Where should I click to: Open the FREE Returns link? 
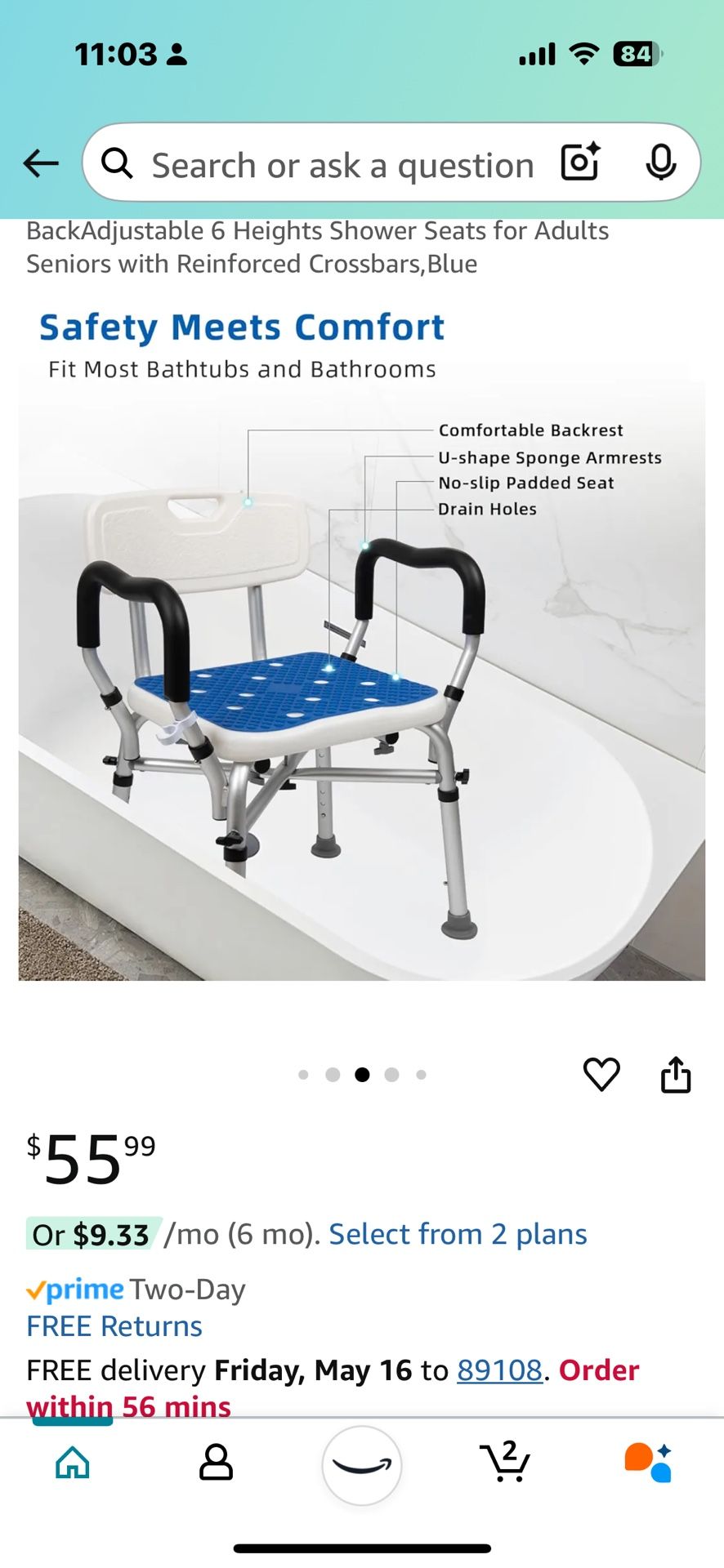tap(114, 1326)
